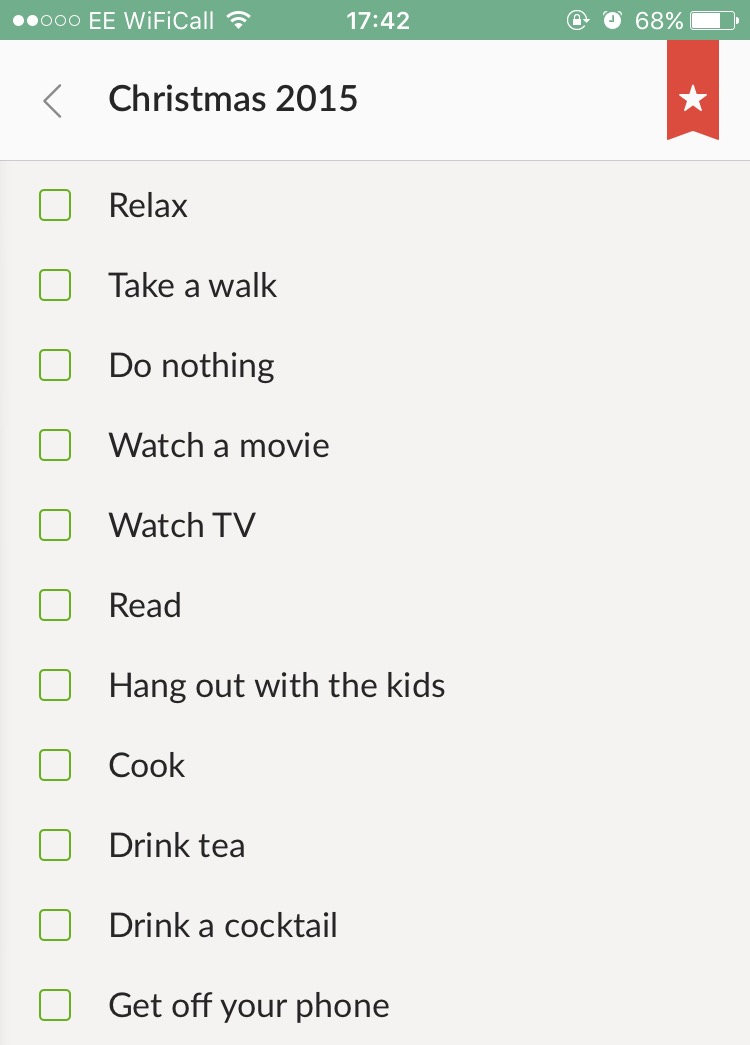Tick the Do nothing checkbox

55,366
